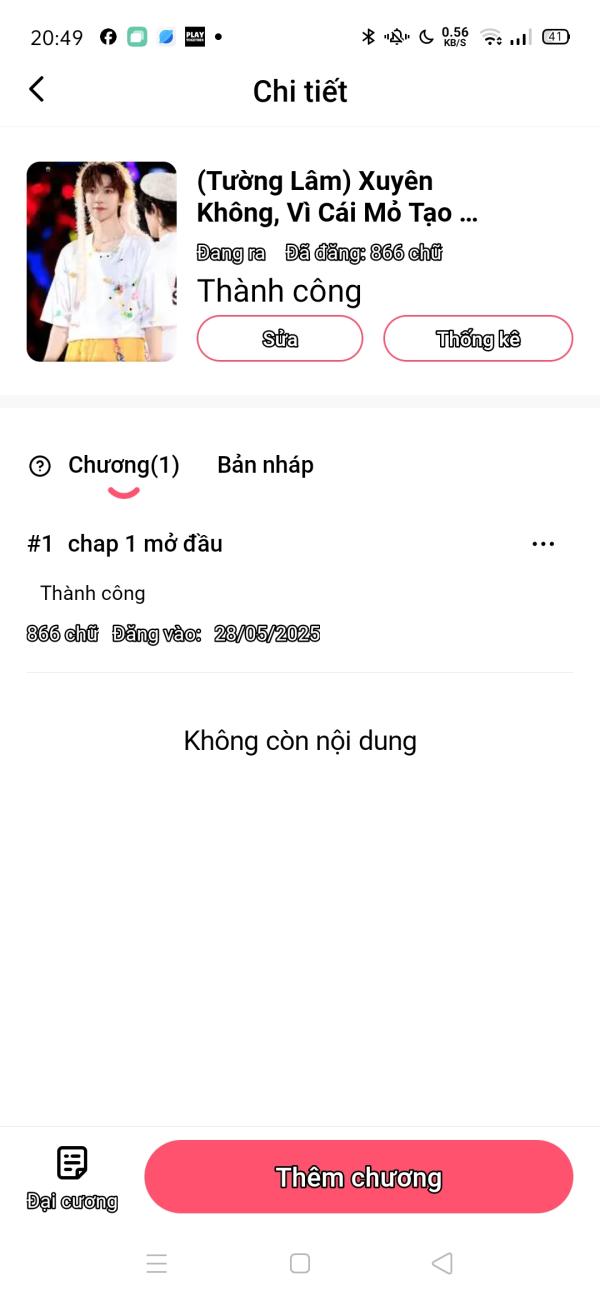This screenshot has height=1300, width=600.
Task: Open more options for chap 1 mở đầu
Action: pyautogui.click(x=543, y=544)
